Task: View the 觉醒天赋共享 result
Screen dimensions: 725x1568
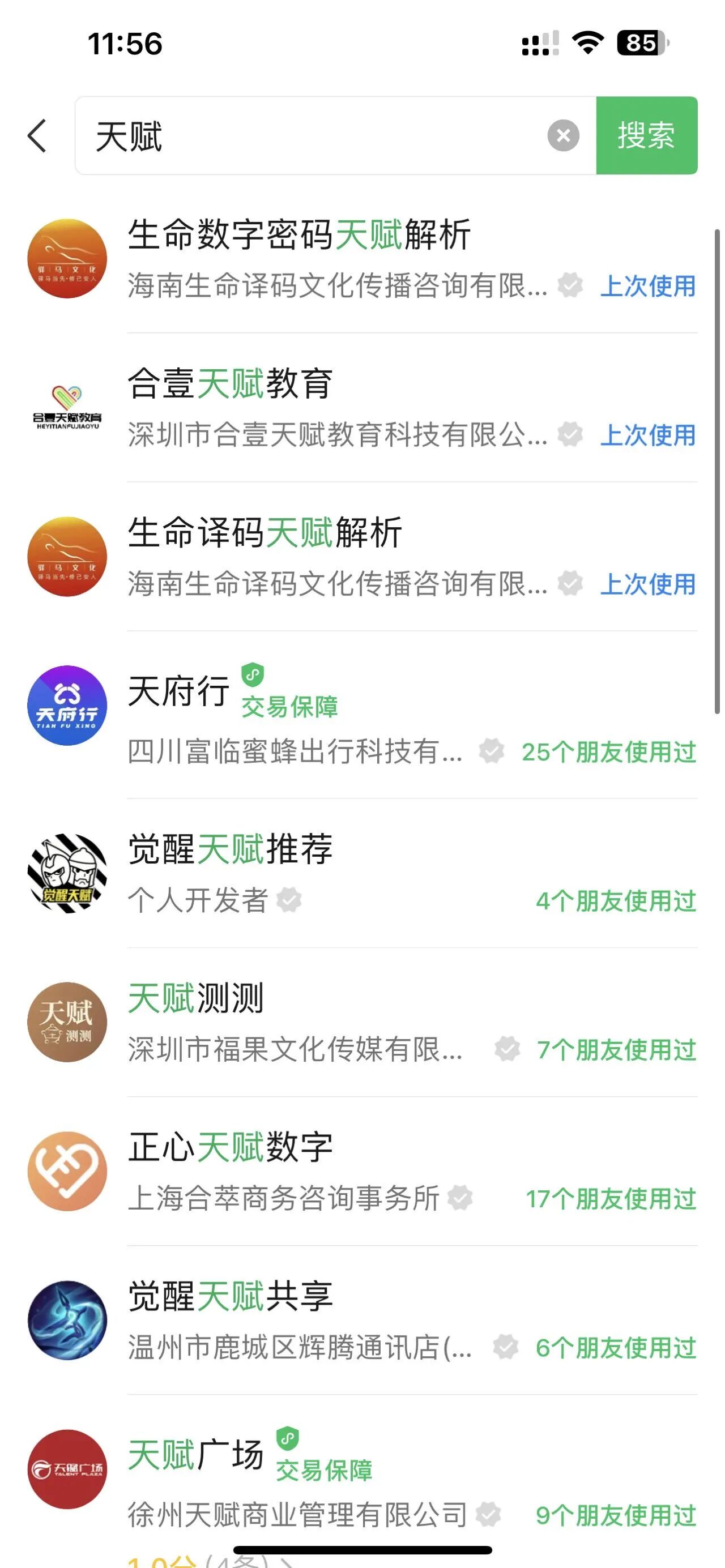Action: click(x=230, y=1297)
